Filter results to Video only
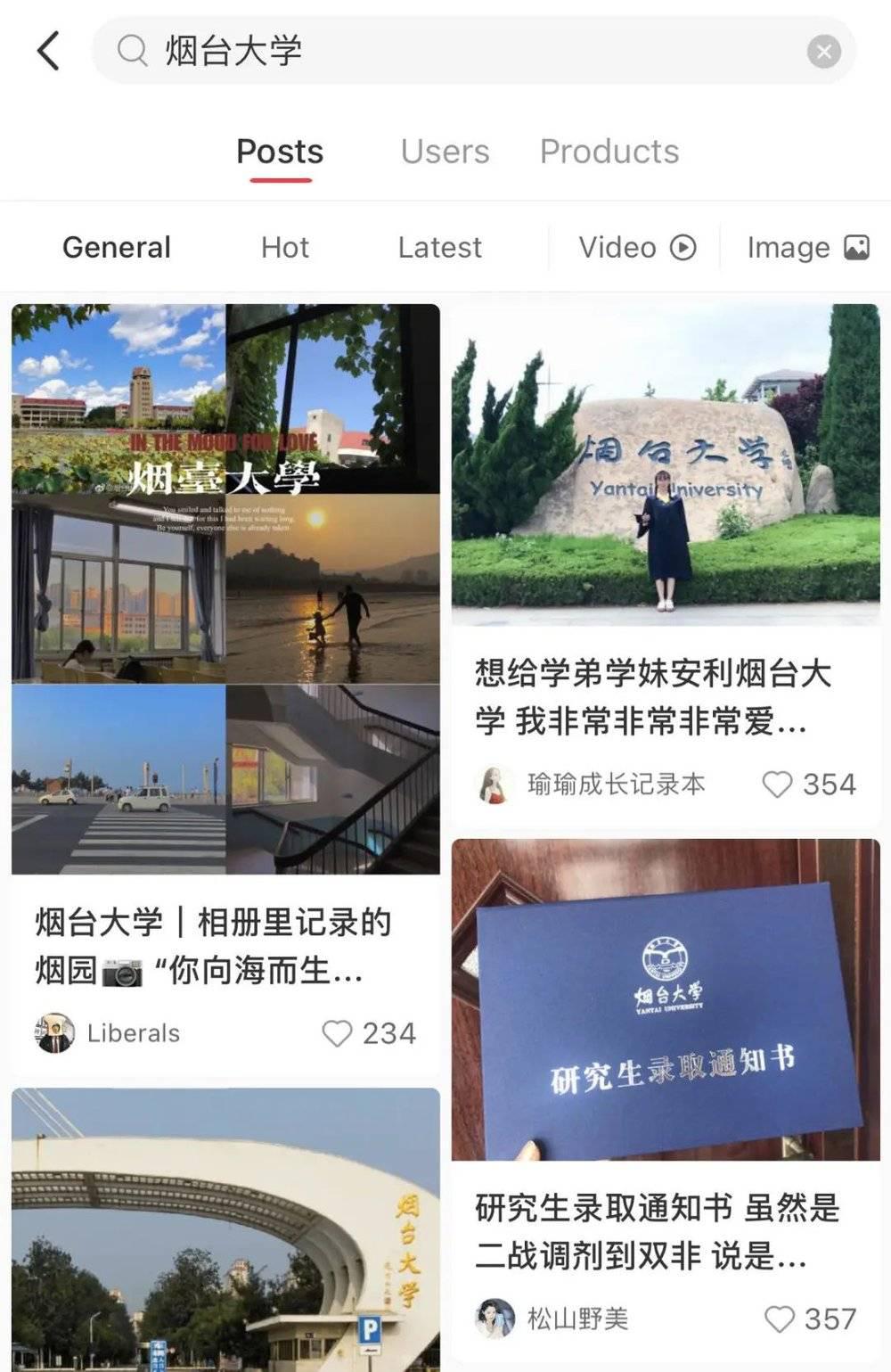This screenshot has width=891, height=1372. (637, 247)
